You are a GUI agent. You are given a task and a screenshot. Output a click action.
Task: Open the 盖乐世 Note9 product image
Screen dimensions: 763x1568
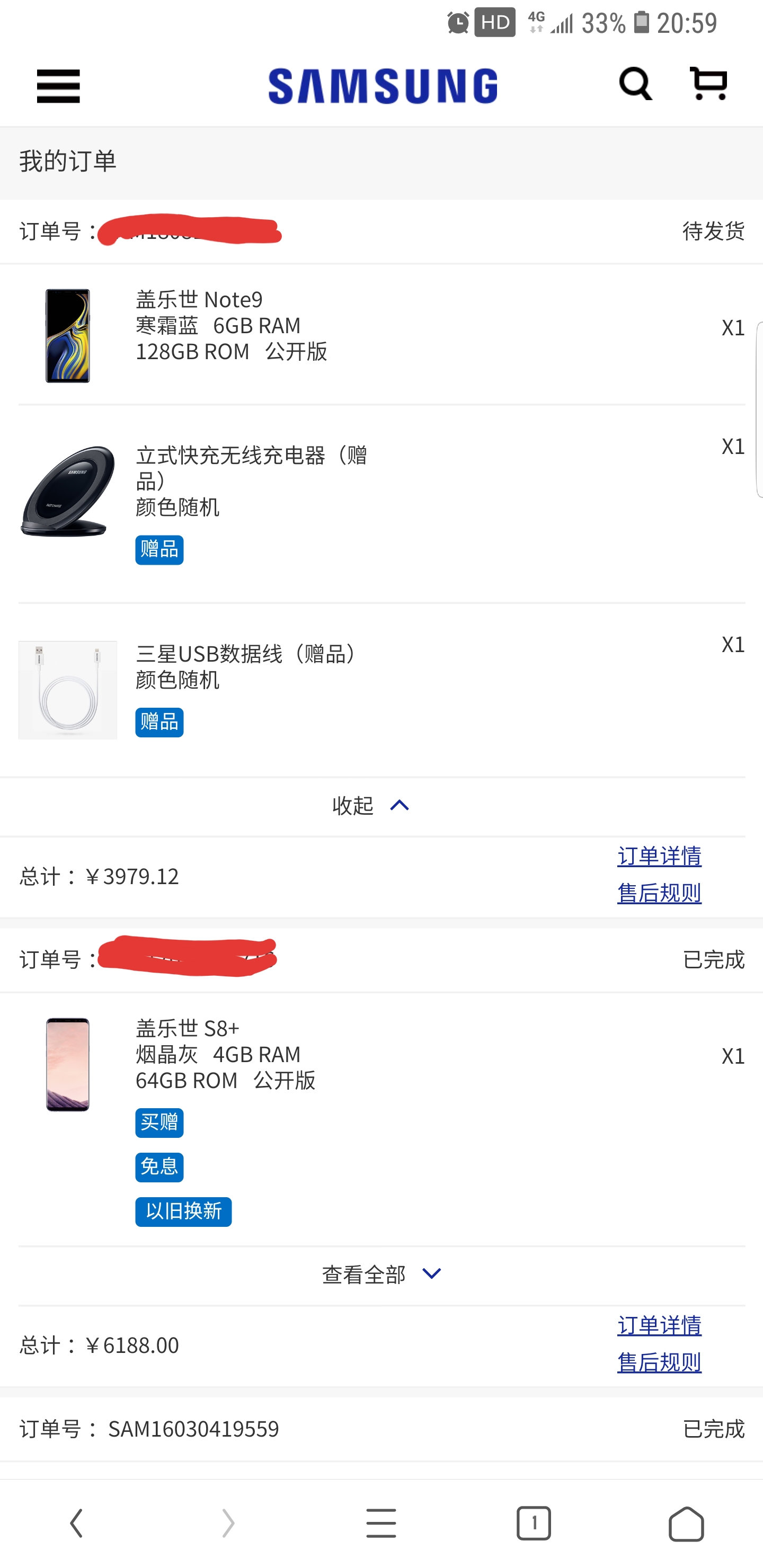tap(68, 335)
